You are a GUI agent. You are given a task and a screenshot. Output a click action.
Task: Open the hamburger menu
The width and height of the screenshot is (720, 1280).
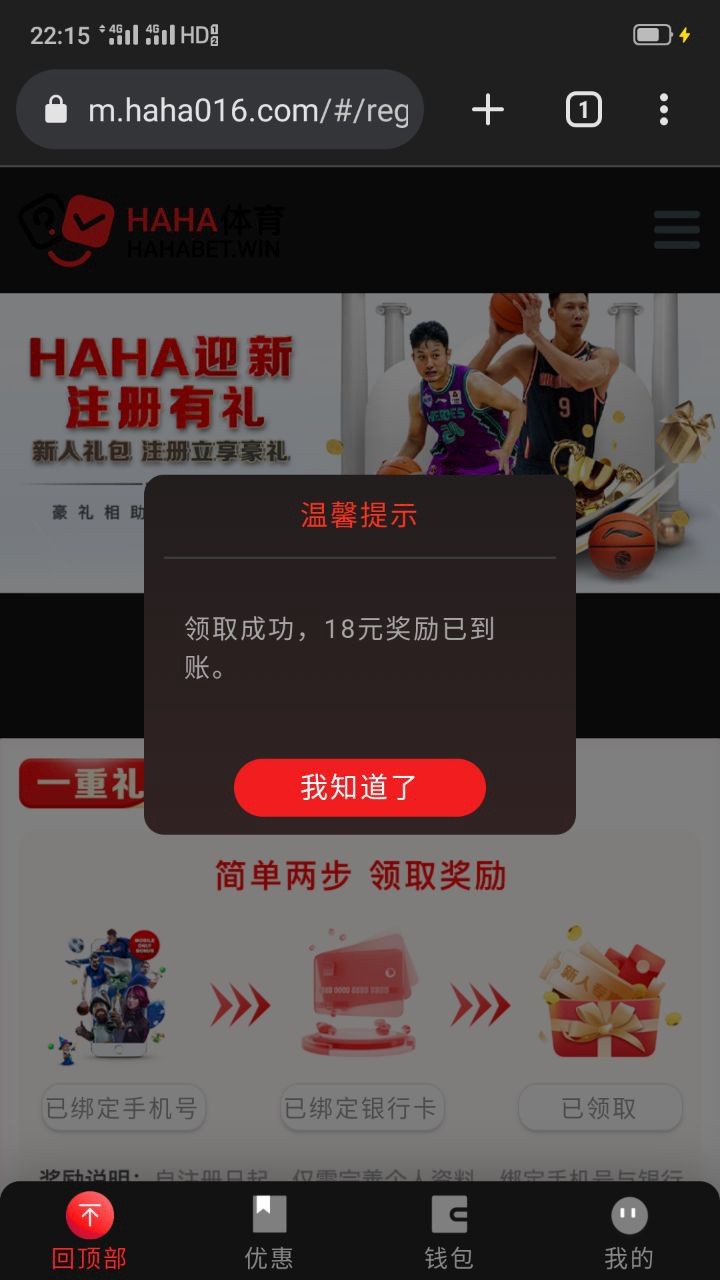[x=676, y=229]
